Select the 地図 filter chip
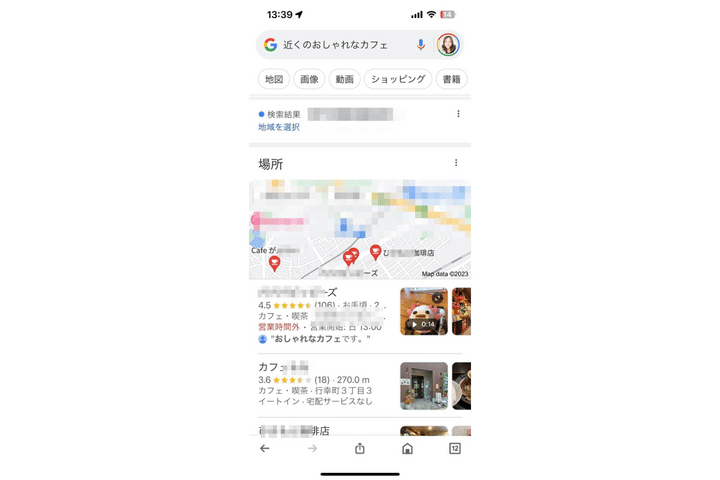Image resolution: width=720 pixels, height=480 pixels. point(273,79)
